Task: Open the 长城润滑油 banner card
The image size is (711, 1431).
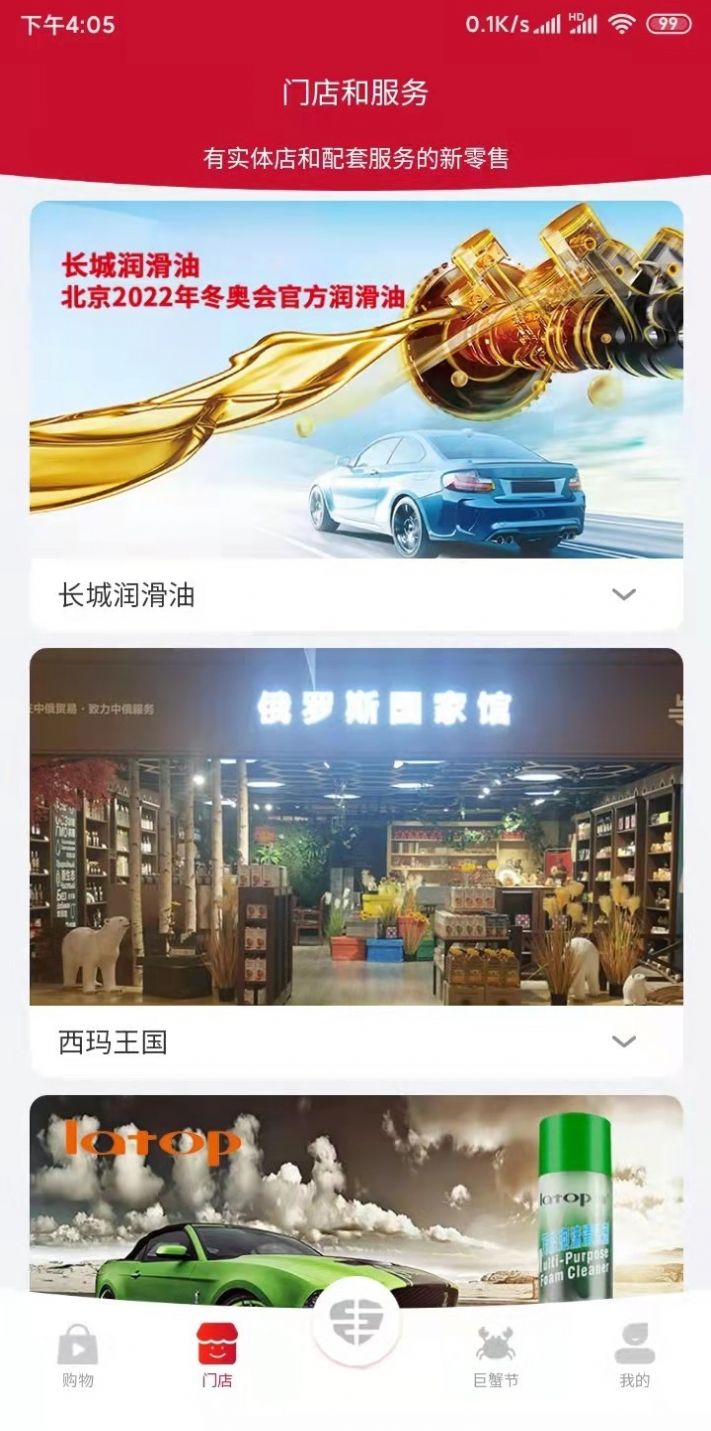Action: (356, 379)
